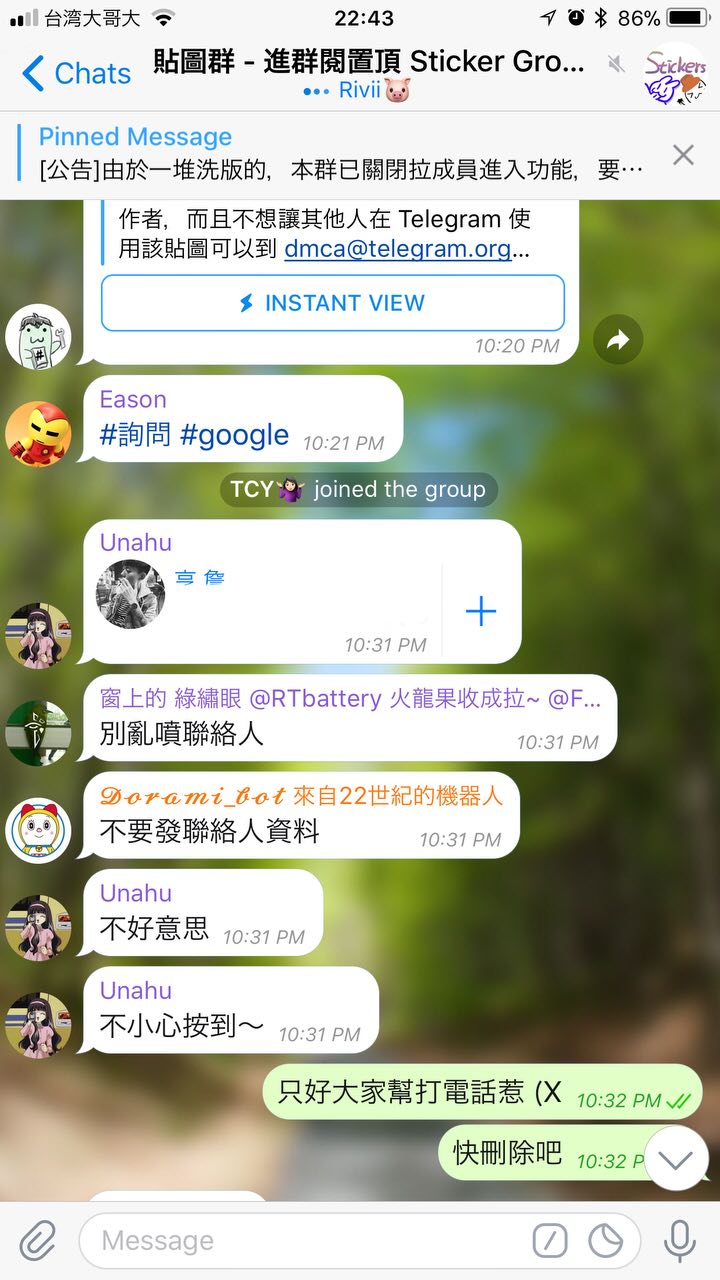Viewport: 720px width, 1280px height.
Task: Attach a file with the paperclip
Action: click(x=38, y=1241)
